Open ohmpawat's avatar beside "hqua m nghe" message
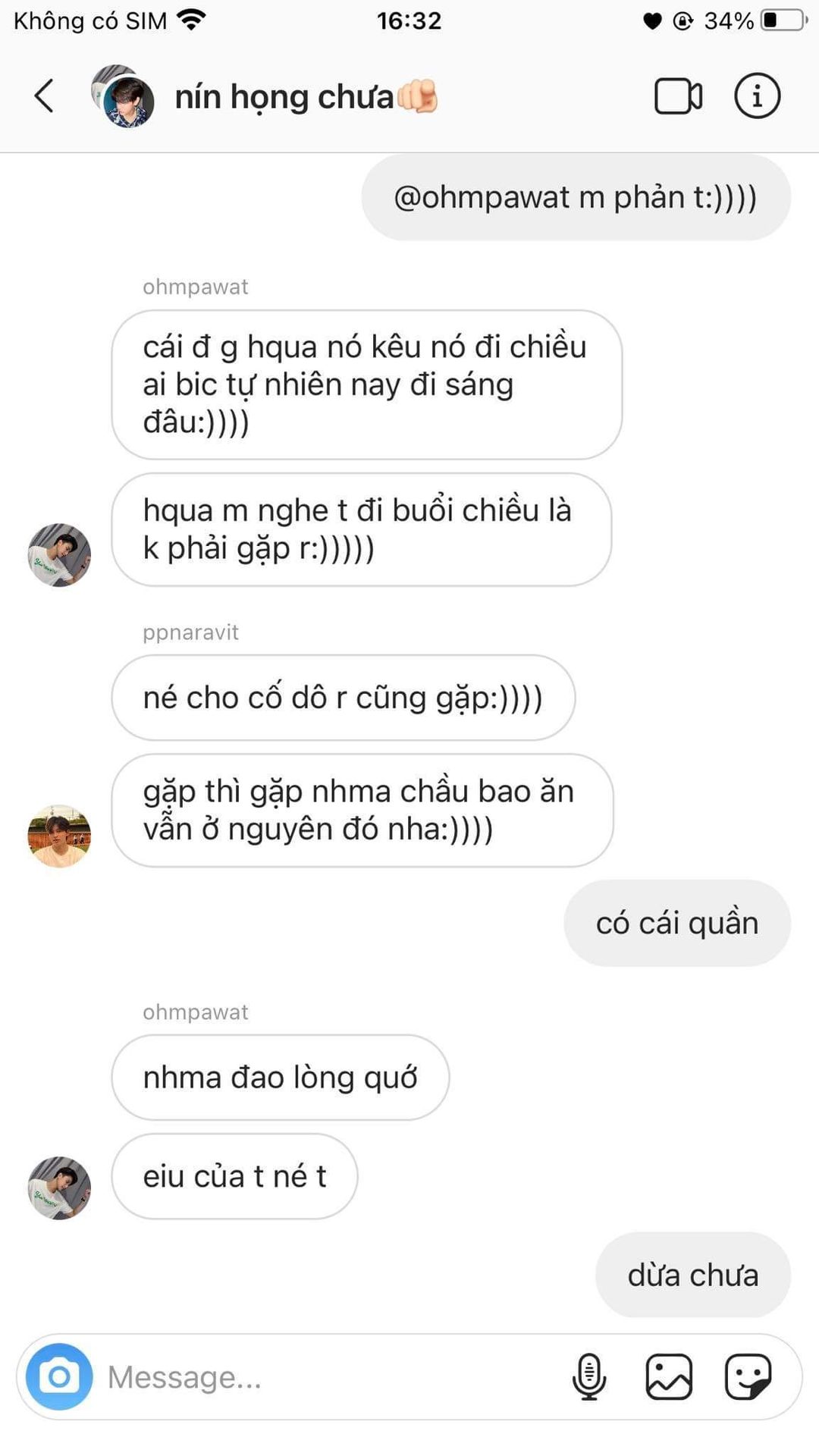The image size is (819, 1456). coord(59,555)
